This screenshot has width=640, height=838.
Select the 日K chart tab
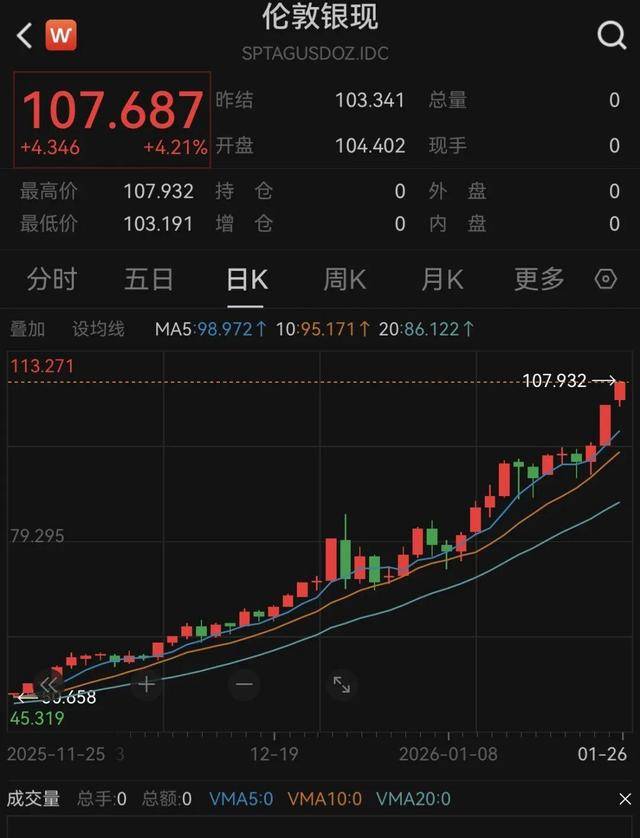[247, 279]
